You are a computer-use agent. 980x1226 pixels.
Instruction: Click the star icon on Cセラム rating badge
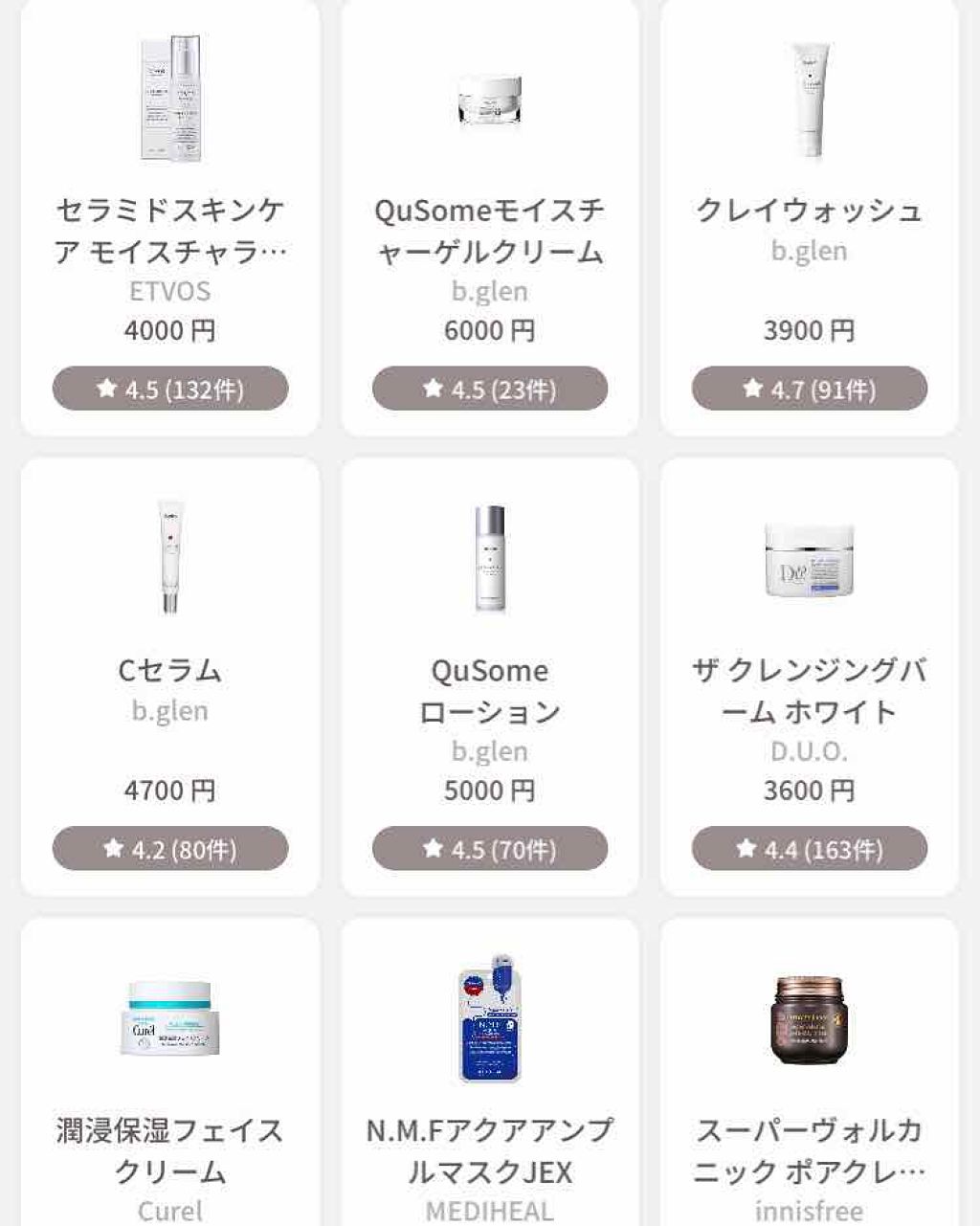point(114,848)
